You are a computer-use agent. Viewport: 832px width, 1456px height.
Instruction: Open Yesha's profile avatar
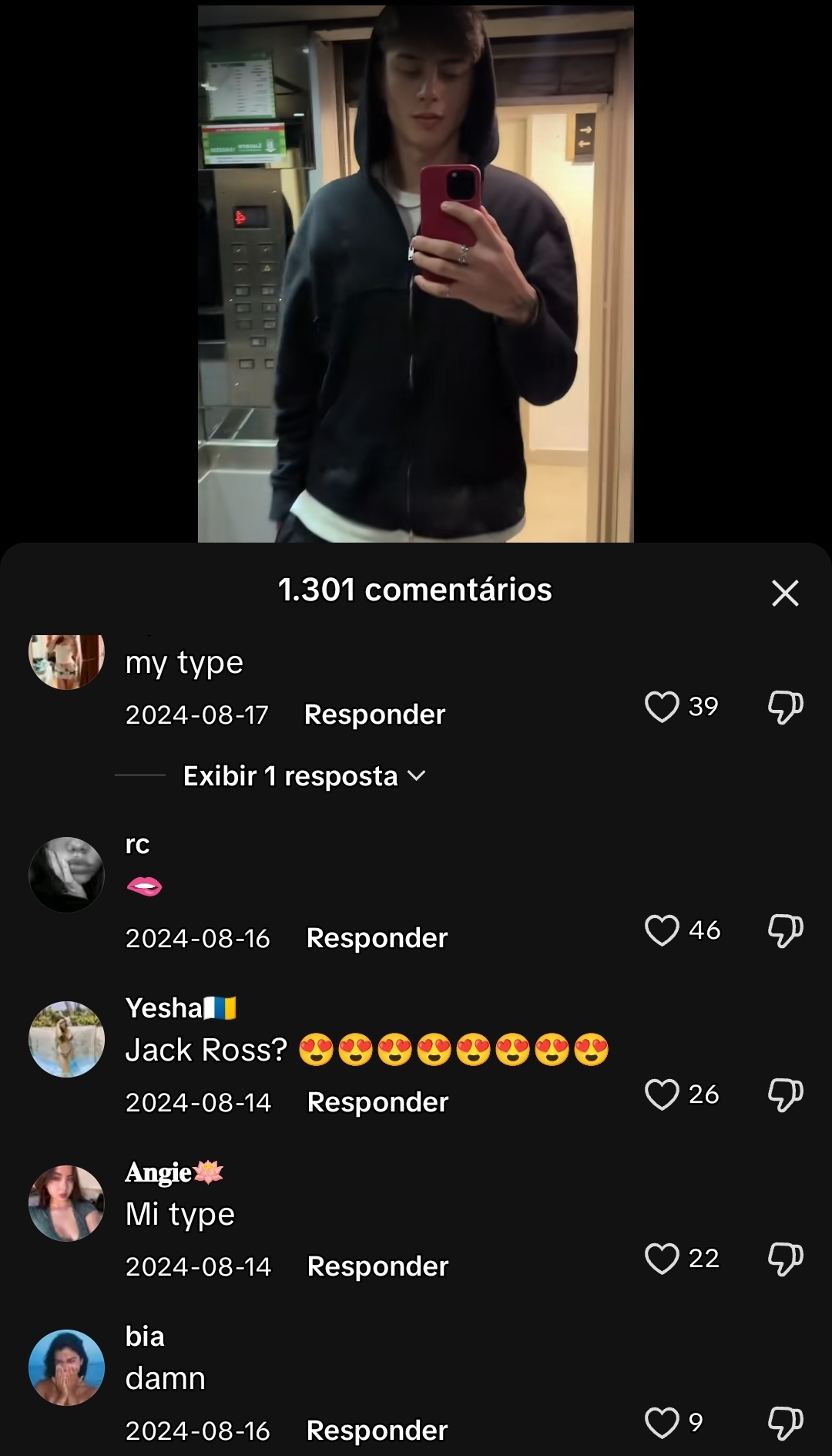coord(66,1039)
